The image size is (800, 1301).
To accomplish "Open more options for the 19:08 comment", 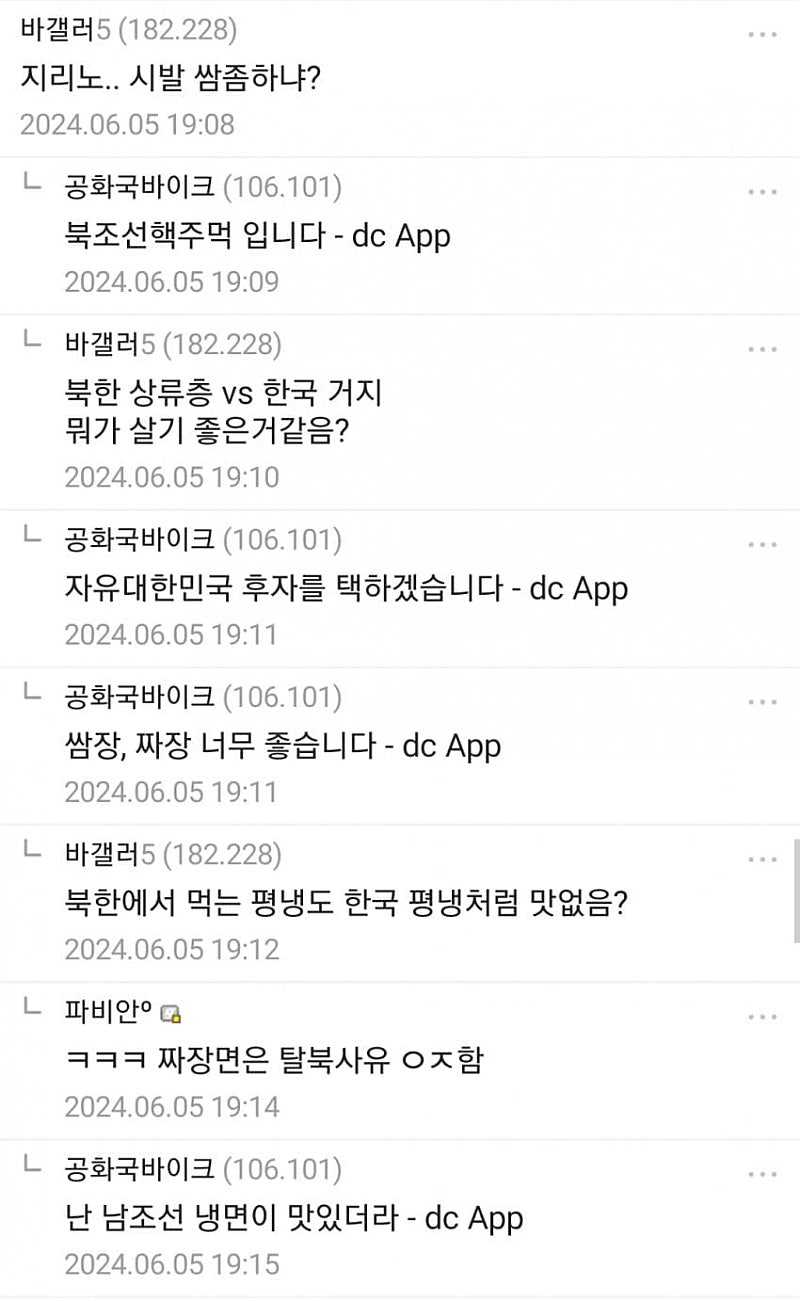I will (762, 35).
